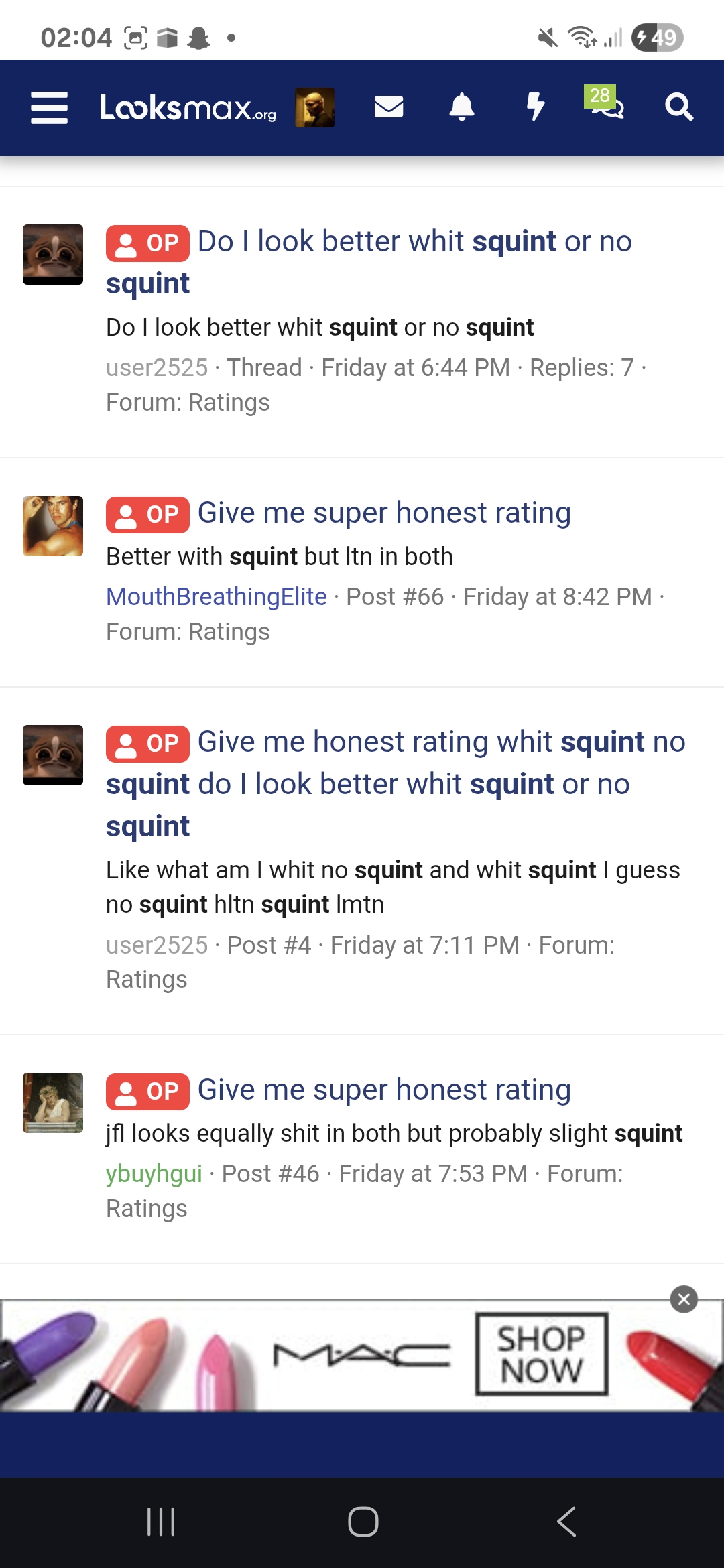724x1568 pixels.
Task: Dismiss the MAC lipstick ad banner
Action: 684,1299
